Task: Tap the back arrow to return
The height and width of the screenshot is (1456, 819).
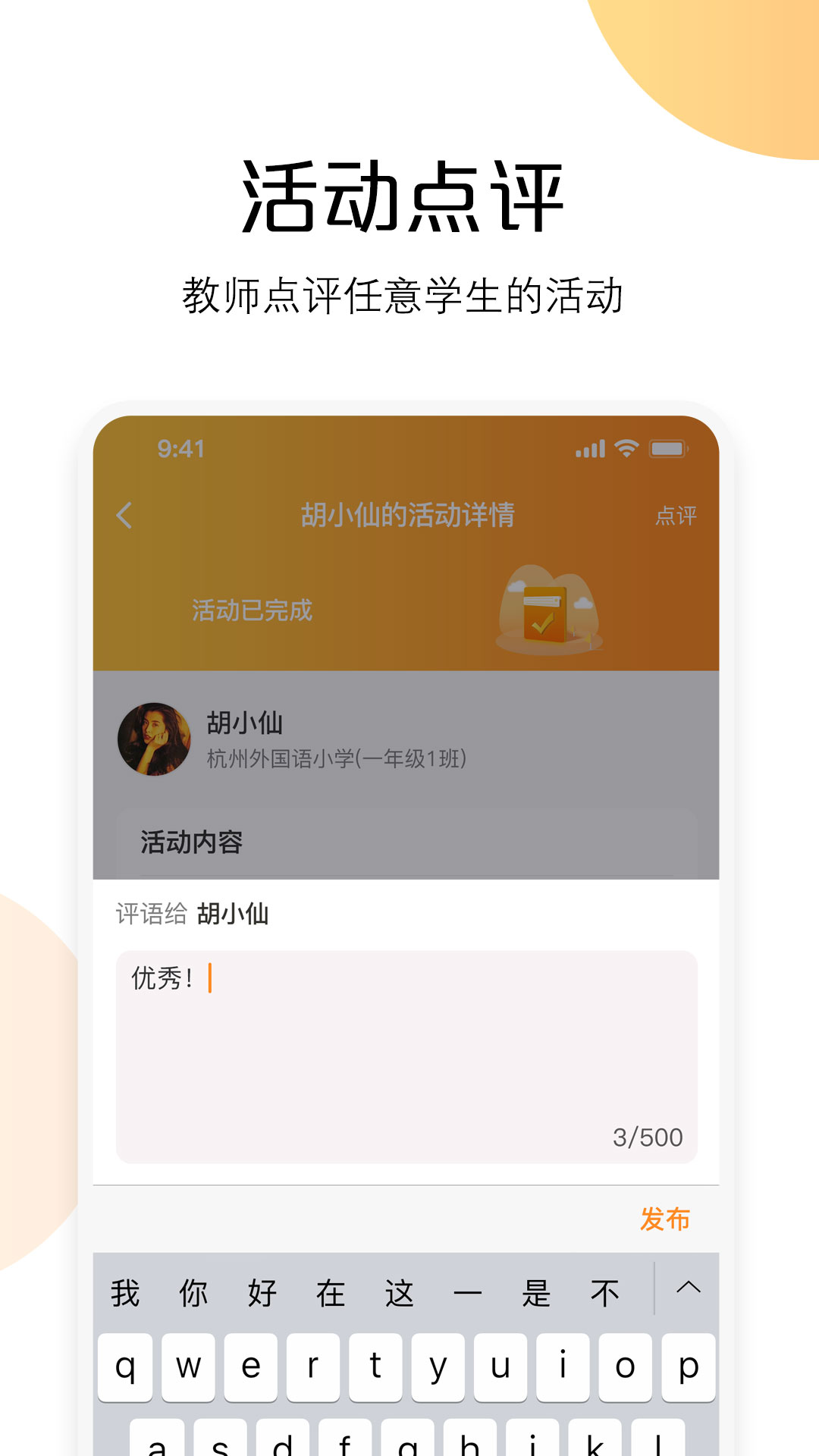Action: click(124, 514)
